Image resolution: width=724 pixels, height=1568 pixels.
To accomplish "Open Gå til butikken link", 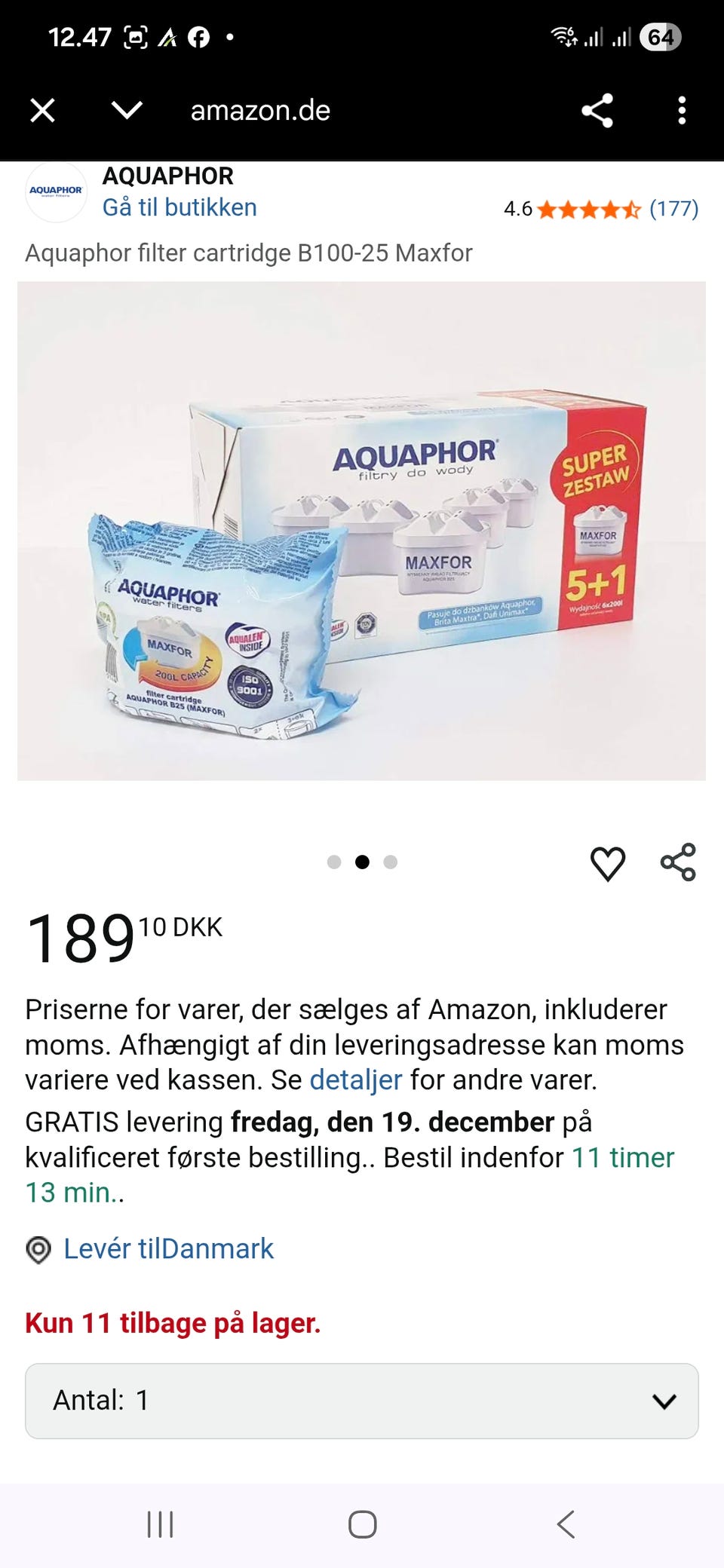I will pos(179,207).
